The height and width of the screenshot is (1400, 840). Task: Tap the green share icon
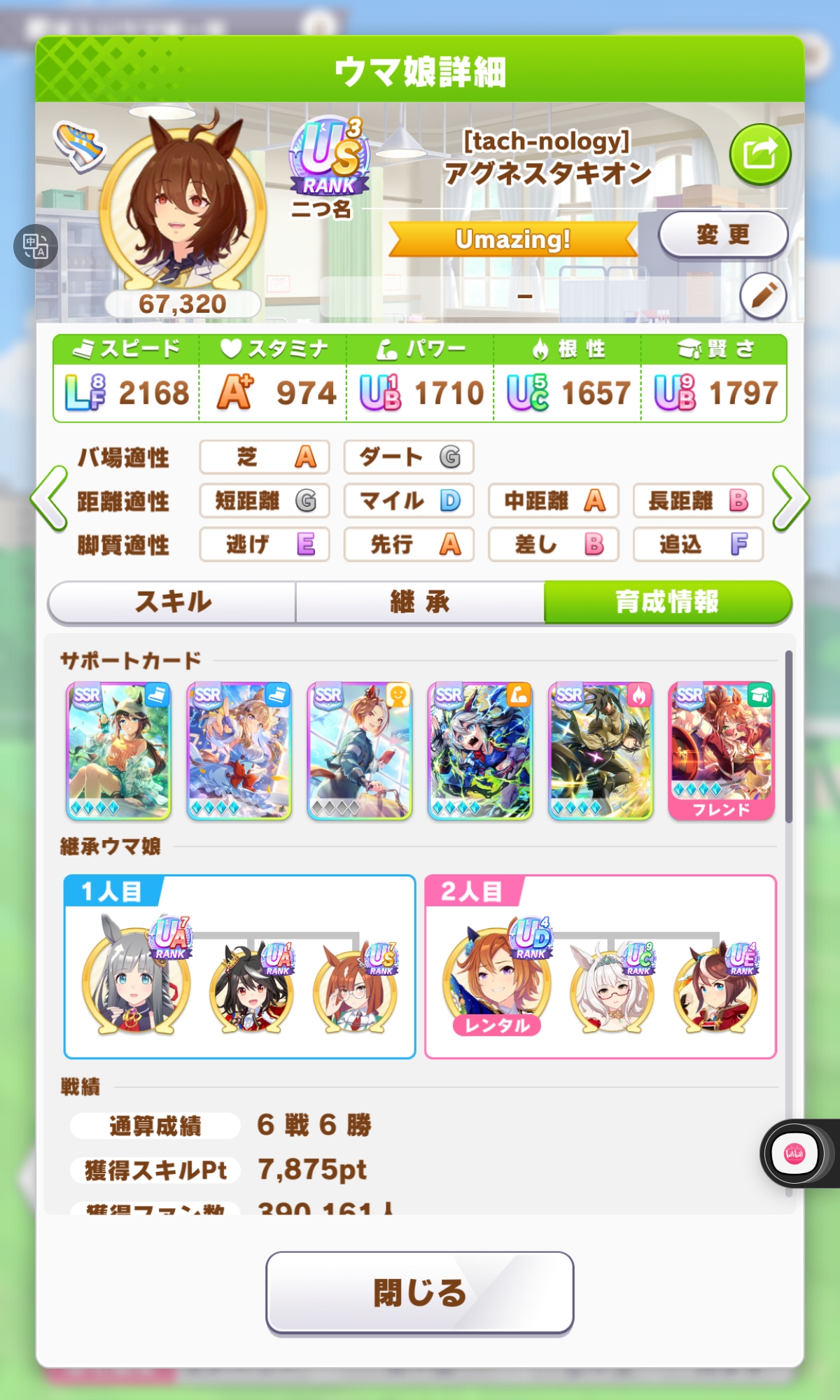point(760,154)
